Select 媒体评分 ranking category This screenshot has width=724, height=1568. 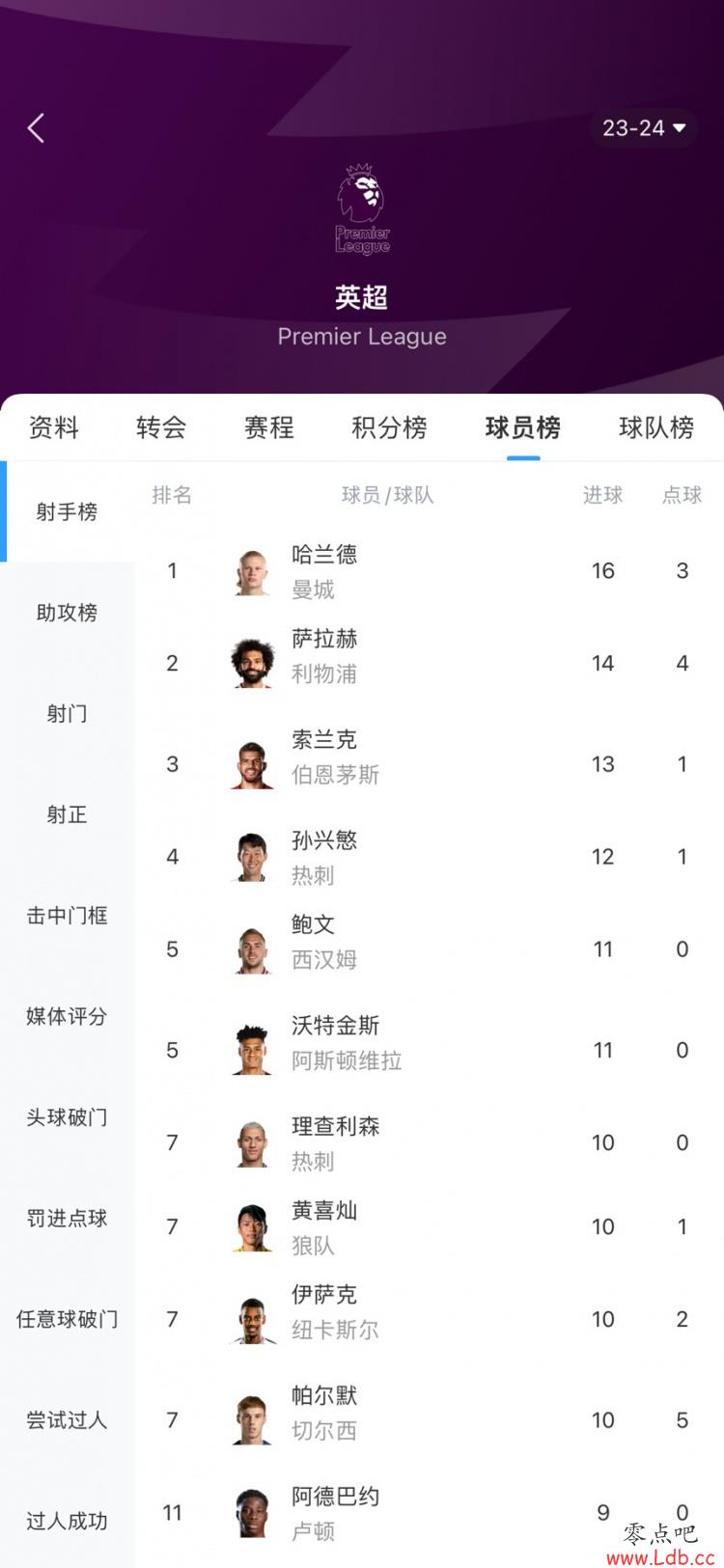[67, 1016]
